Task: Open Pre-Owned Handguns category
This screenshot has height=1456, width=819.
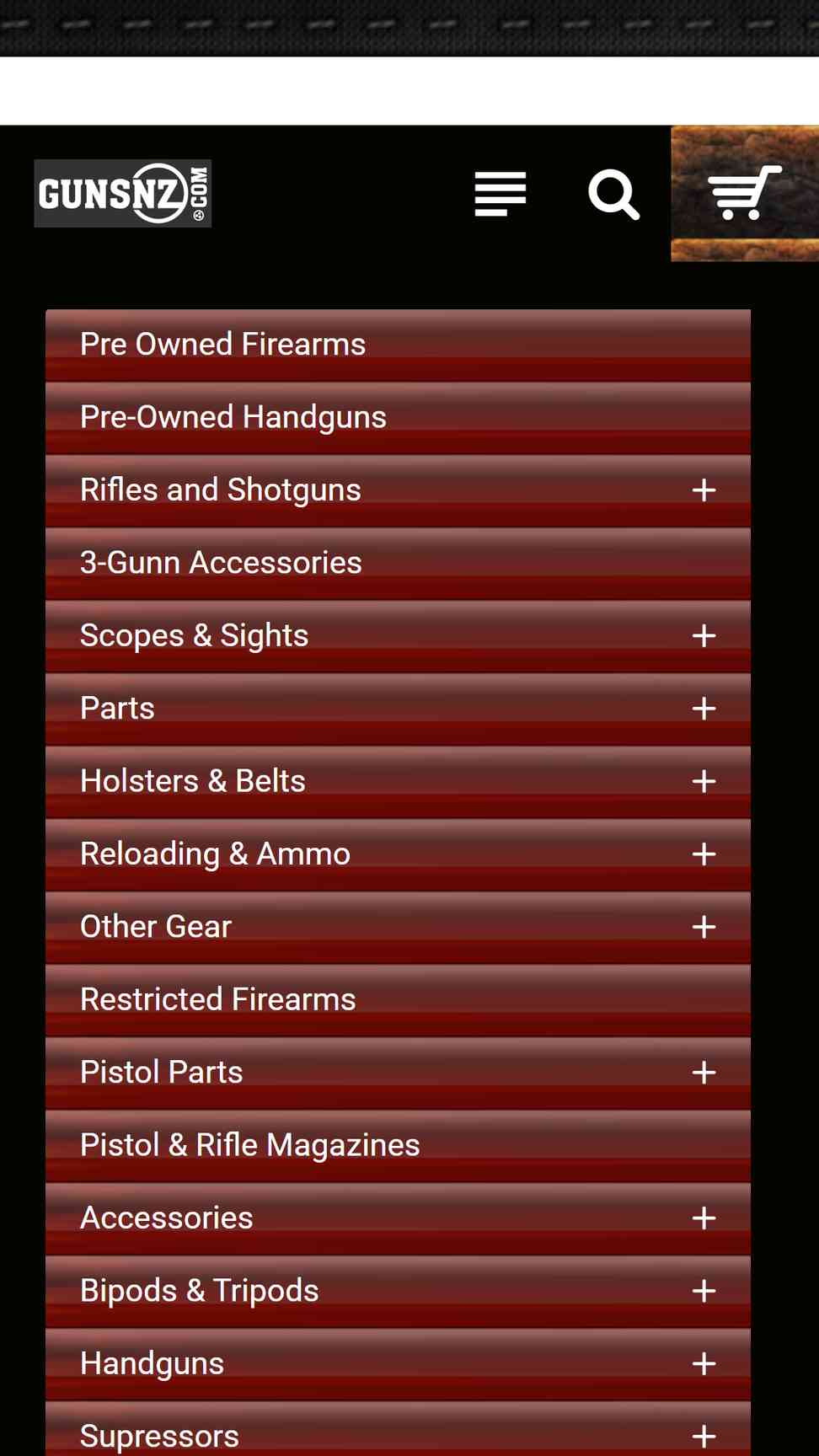Action: (398, 418)
